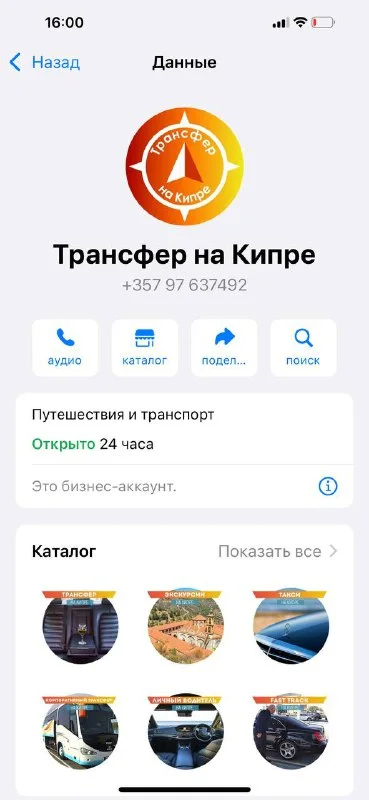Open business account info icon

328,486
